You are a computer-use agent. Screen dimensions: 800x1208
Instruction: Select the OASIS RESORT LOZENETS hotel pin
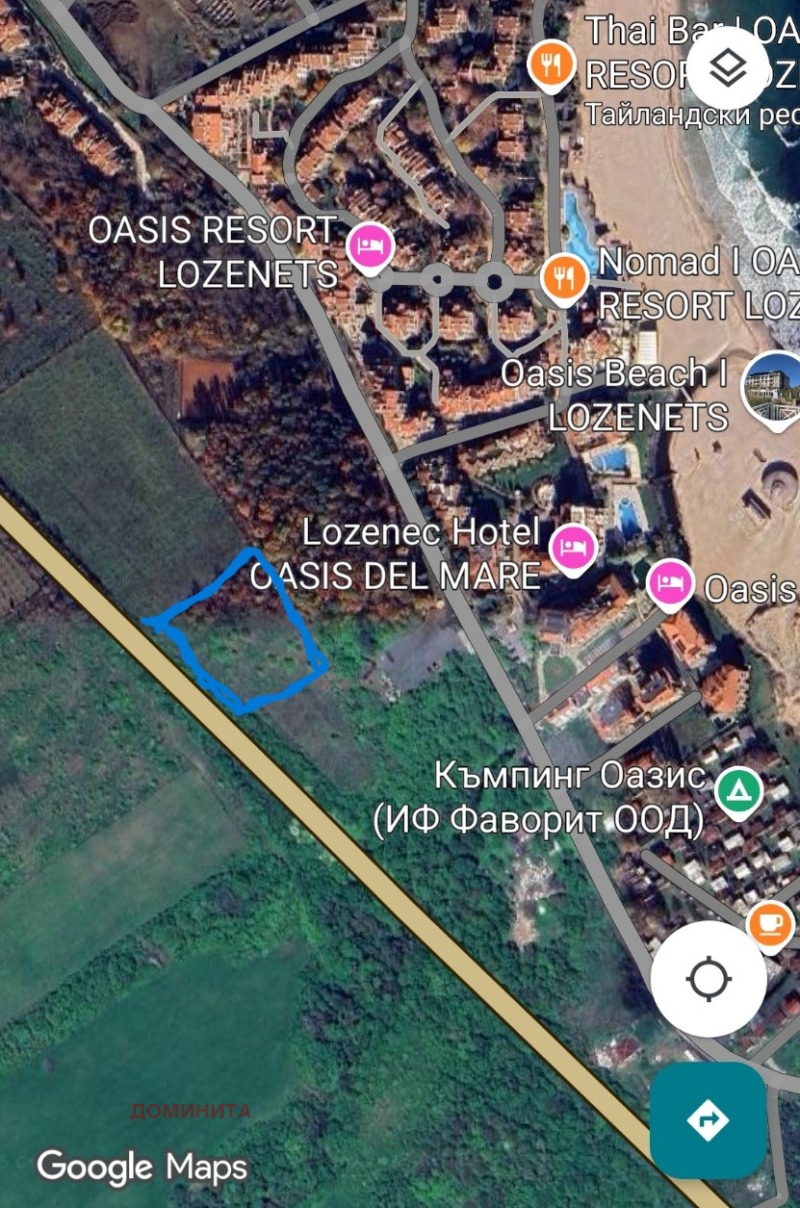(369, 247)
